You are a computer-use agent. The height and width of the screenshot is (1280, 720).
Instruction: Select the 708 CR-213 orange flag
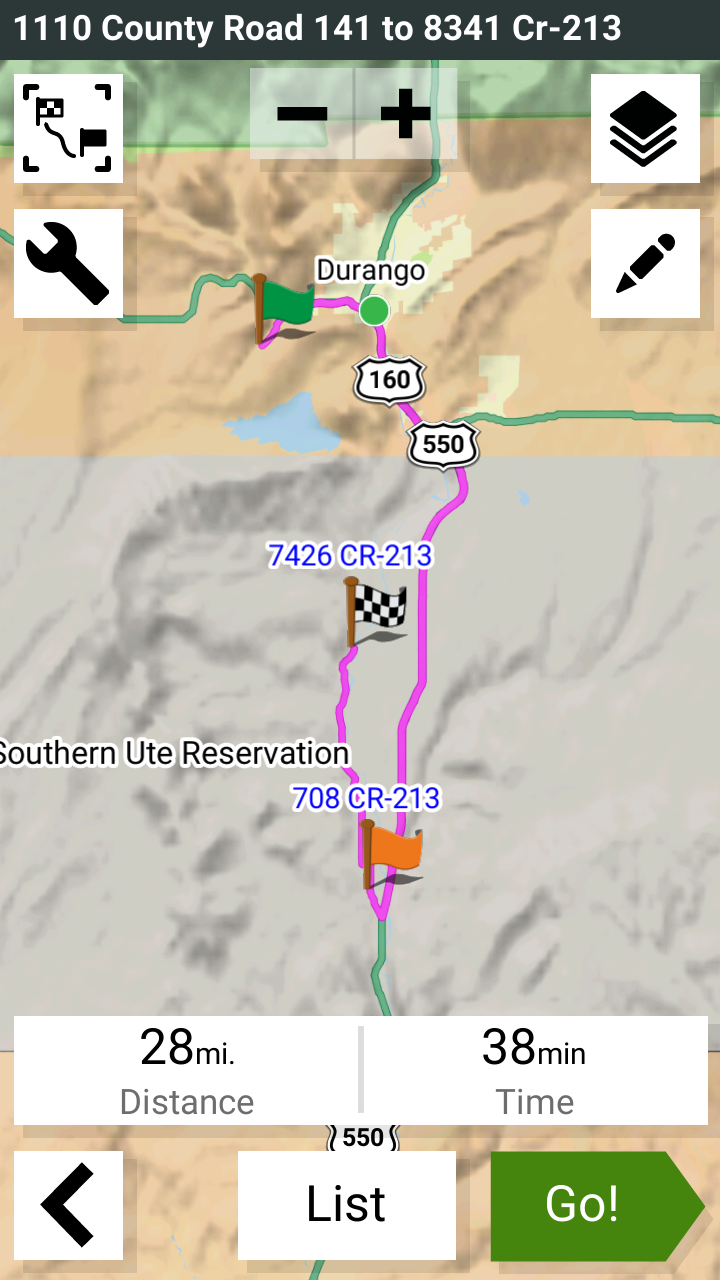coord(391,853)
